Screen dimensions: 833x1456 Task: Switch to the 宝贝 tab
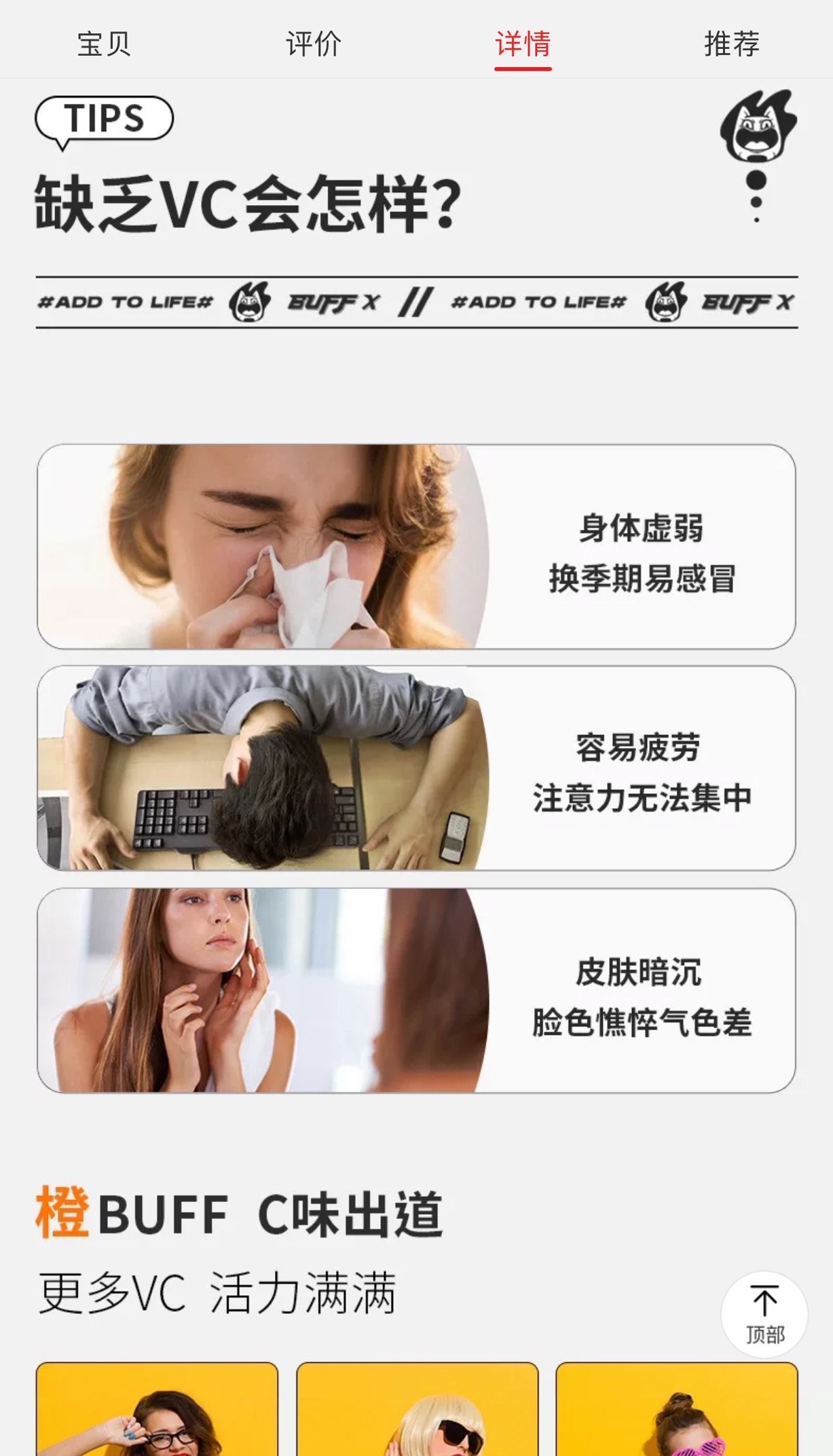104,44
